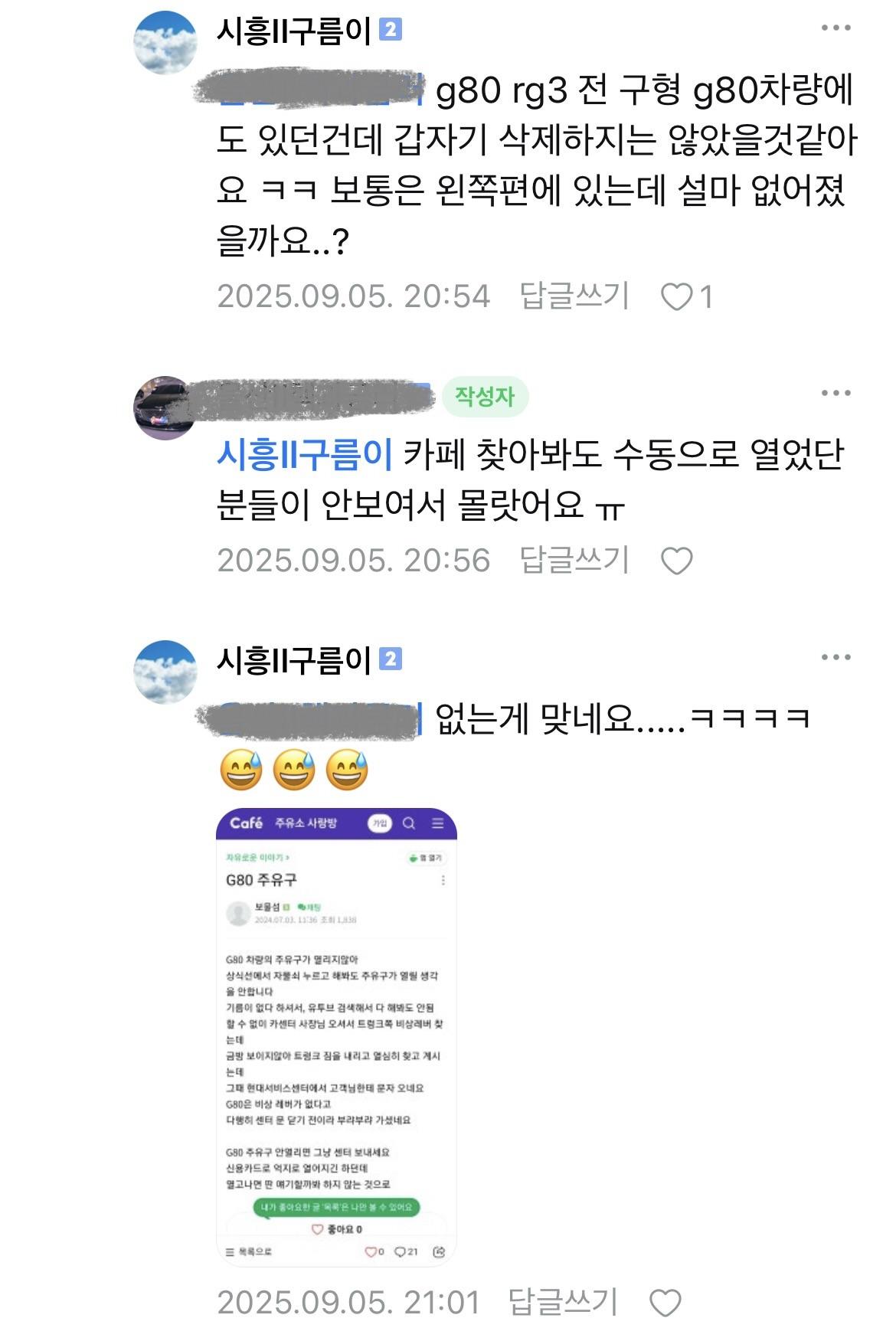This screenshot has width=896, height=1328.
Task: Open the options menu on the 21:01 comment
Action: click(x=836, y=657)
